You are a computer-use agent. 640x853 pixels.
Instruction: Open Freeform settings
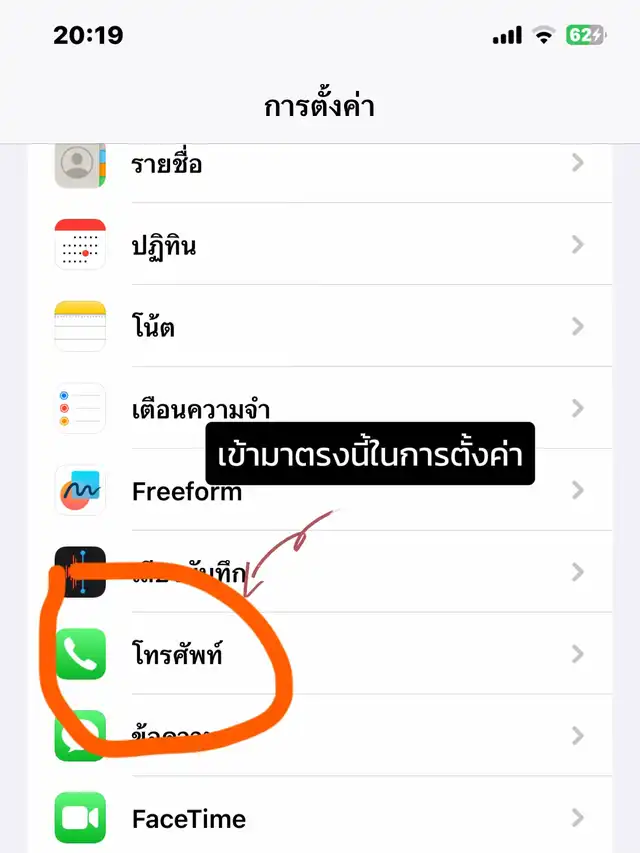pos(320,490)
